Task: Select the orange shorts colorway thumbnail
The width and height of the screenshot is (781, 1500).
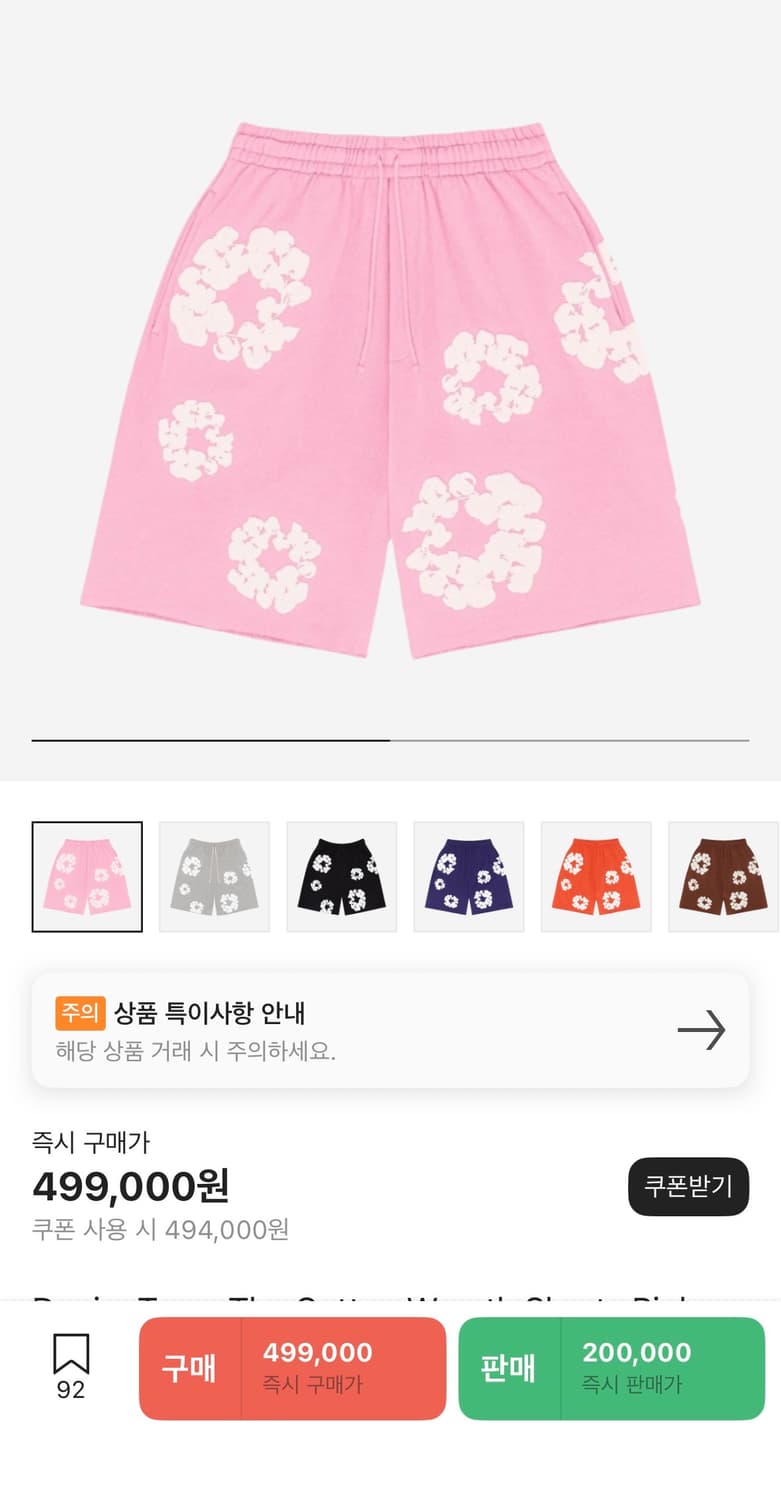Action: pyautogui.click(x=595, y=875)
